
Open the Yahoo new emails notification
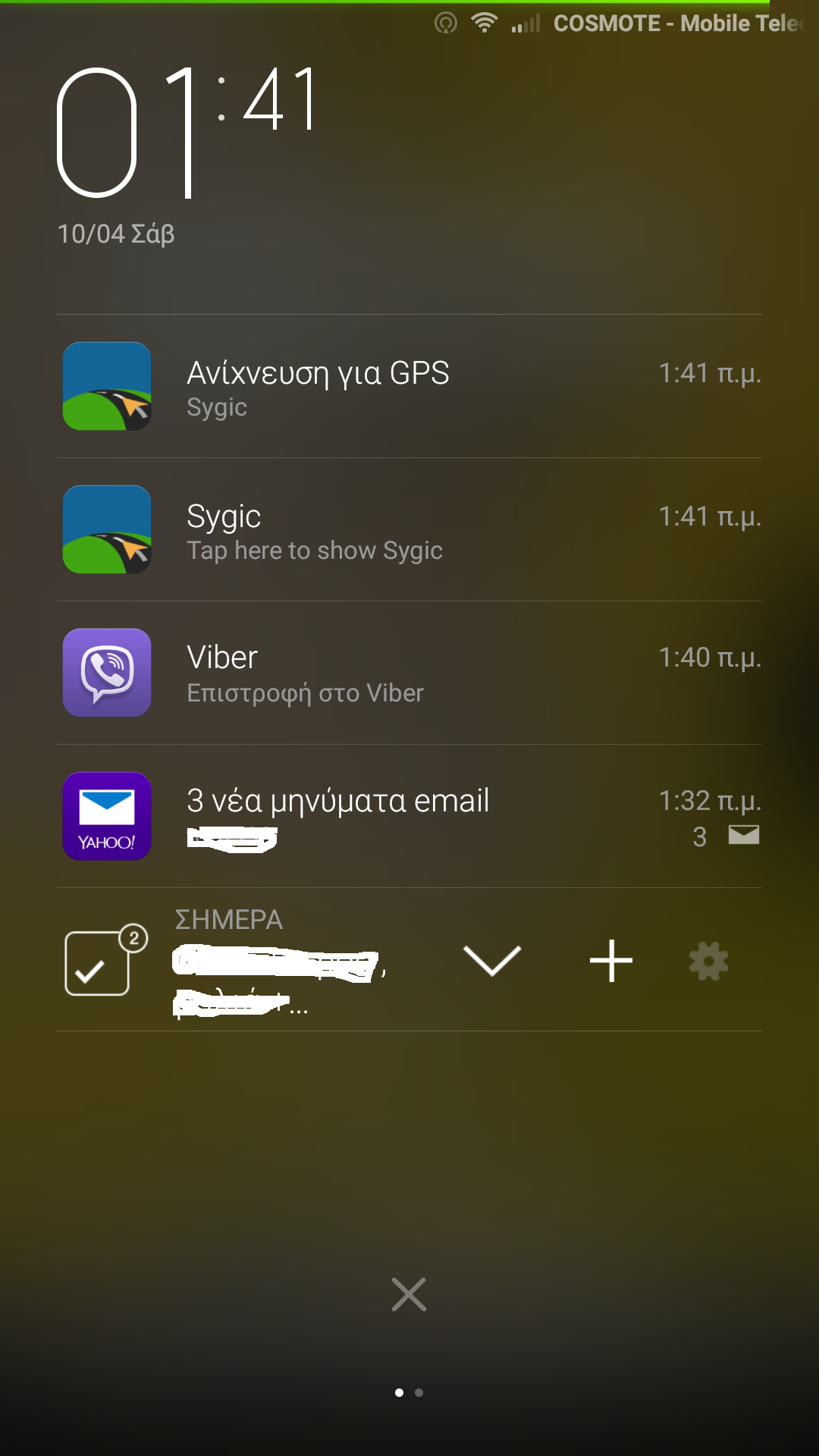(x=409, y=817)
